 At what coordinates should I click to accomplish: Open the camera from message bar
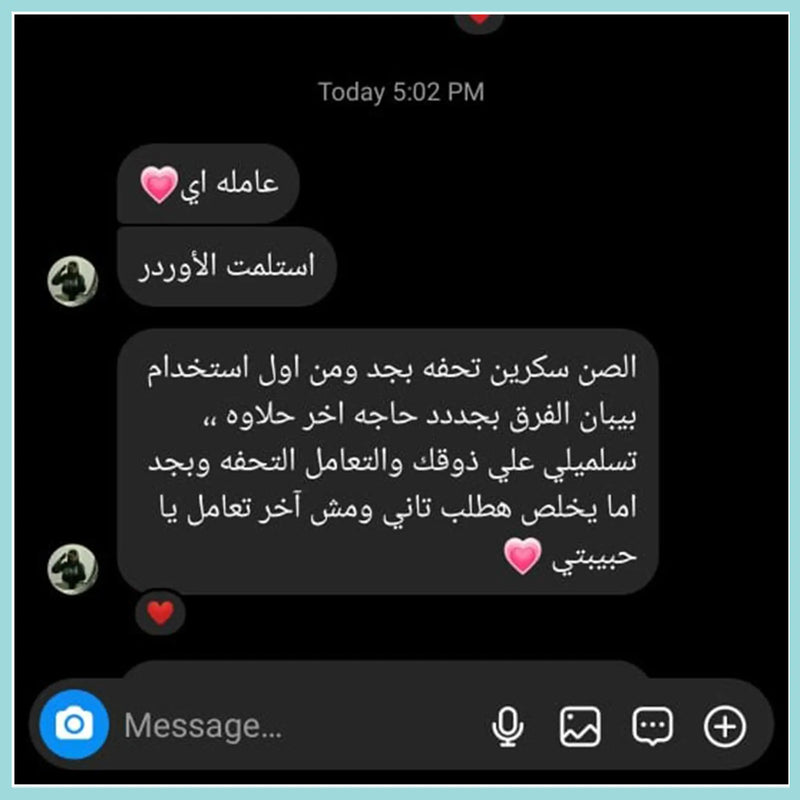(x=73, y=724)
